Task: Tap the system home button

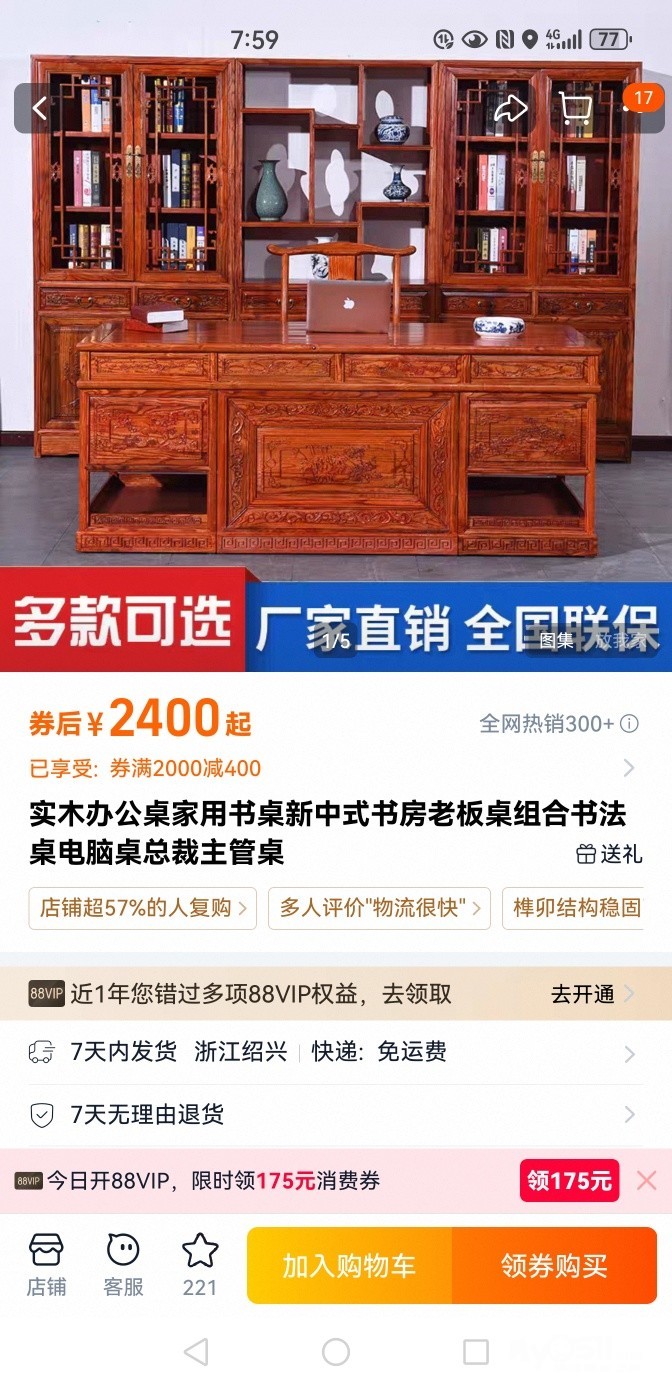Action: point(336,1352)
